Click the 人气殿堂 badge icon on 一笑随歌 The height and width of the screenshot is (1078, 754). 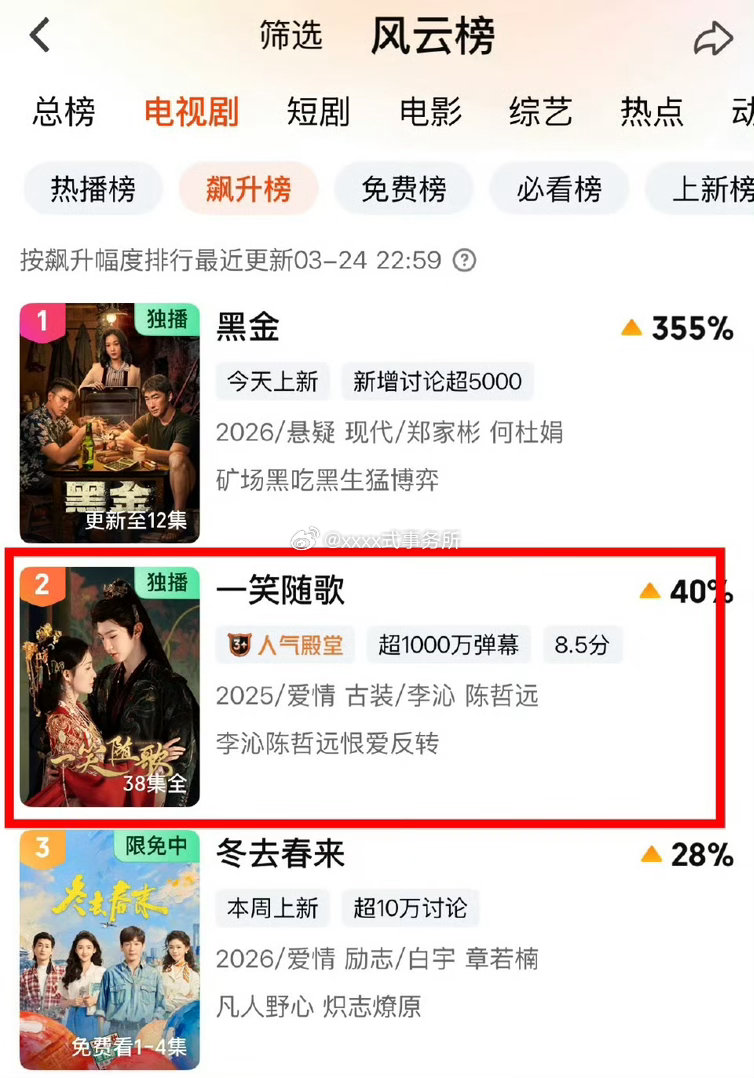point(238,644)
